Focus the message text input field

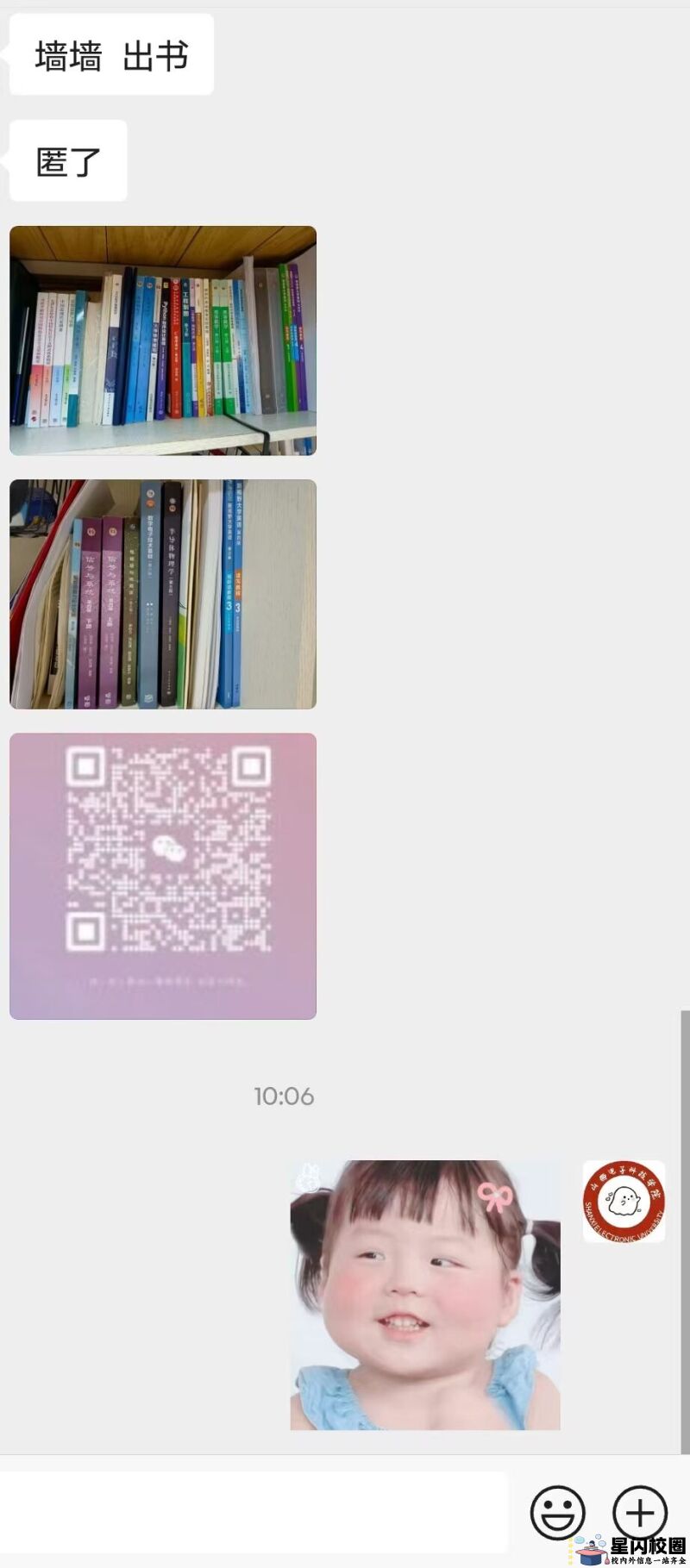(x=254, y=1512)
